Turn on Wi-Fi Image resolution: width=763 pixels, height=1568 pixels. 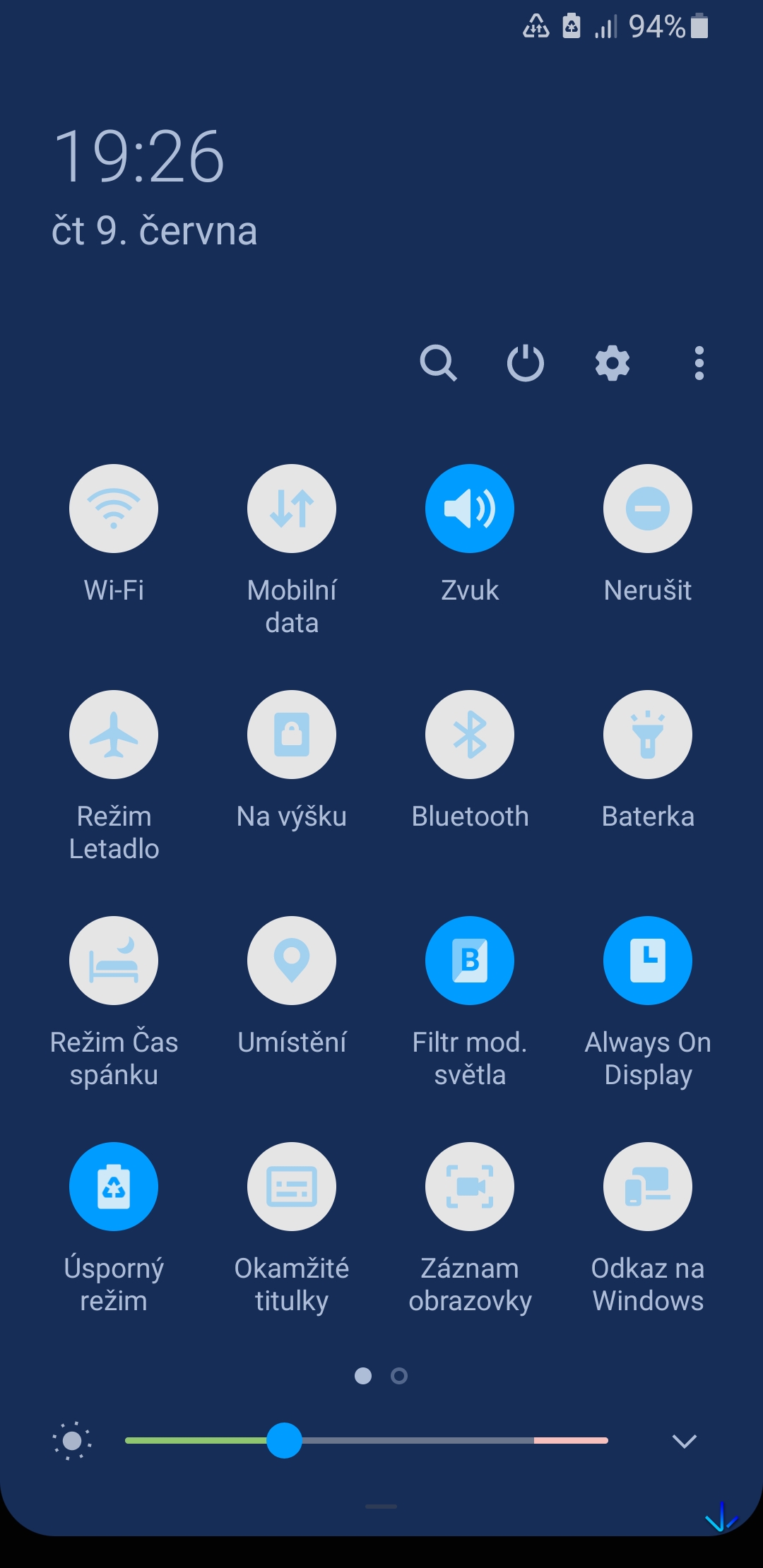pyautogui.click(x=114, y=509)
